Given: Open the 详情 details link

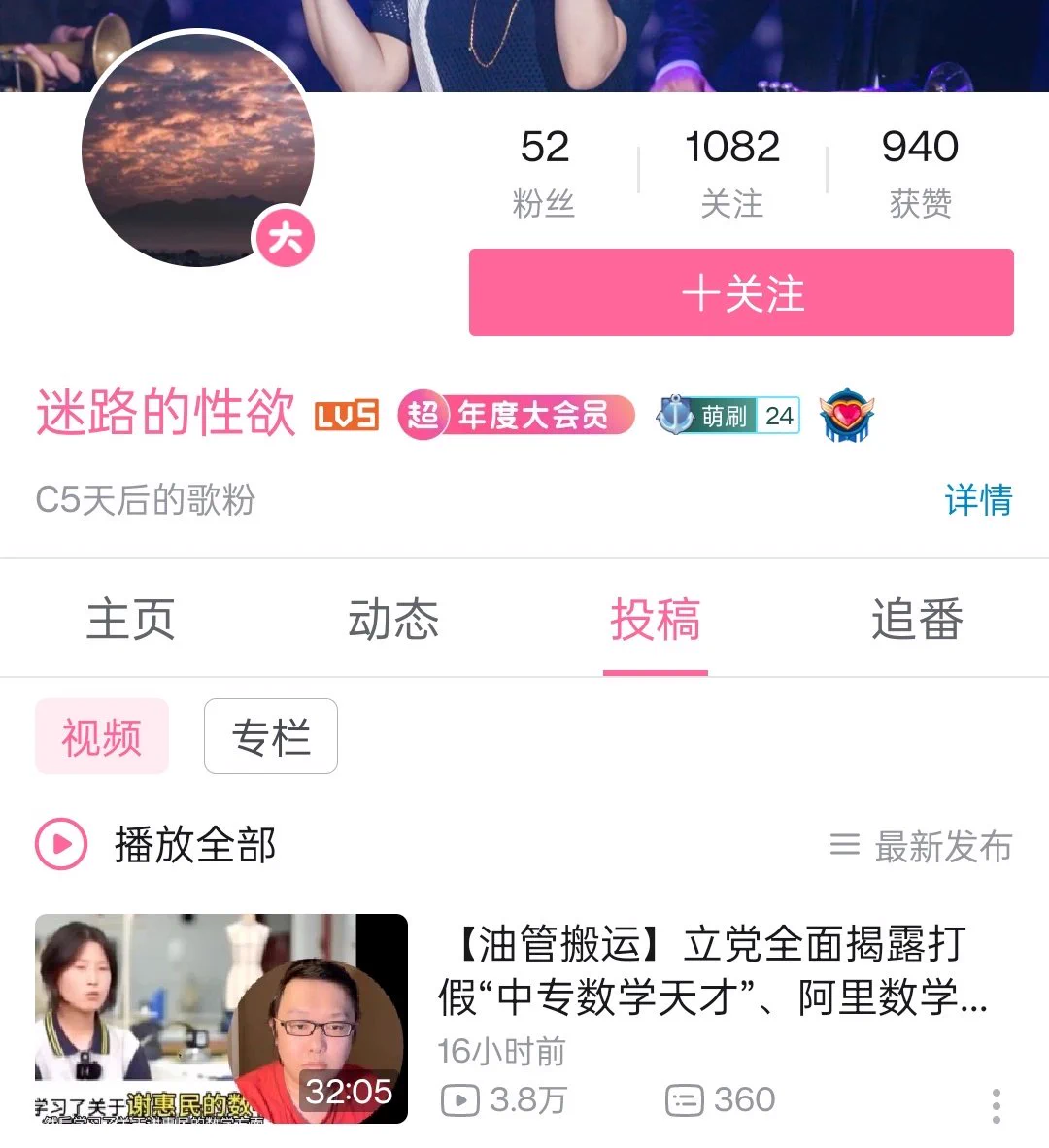Looking at the screenshot, I should (x=978, y=500).
